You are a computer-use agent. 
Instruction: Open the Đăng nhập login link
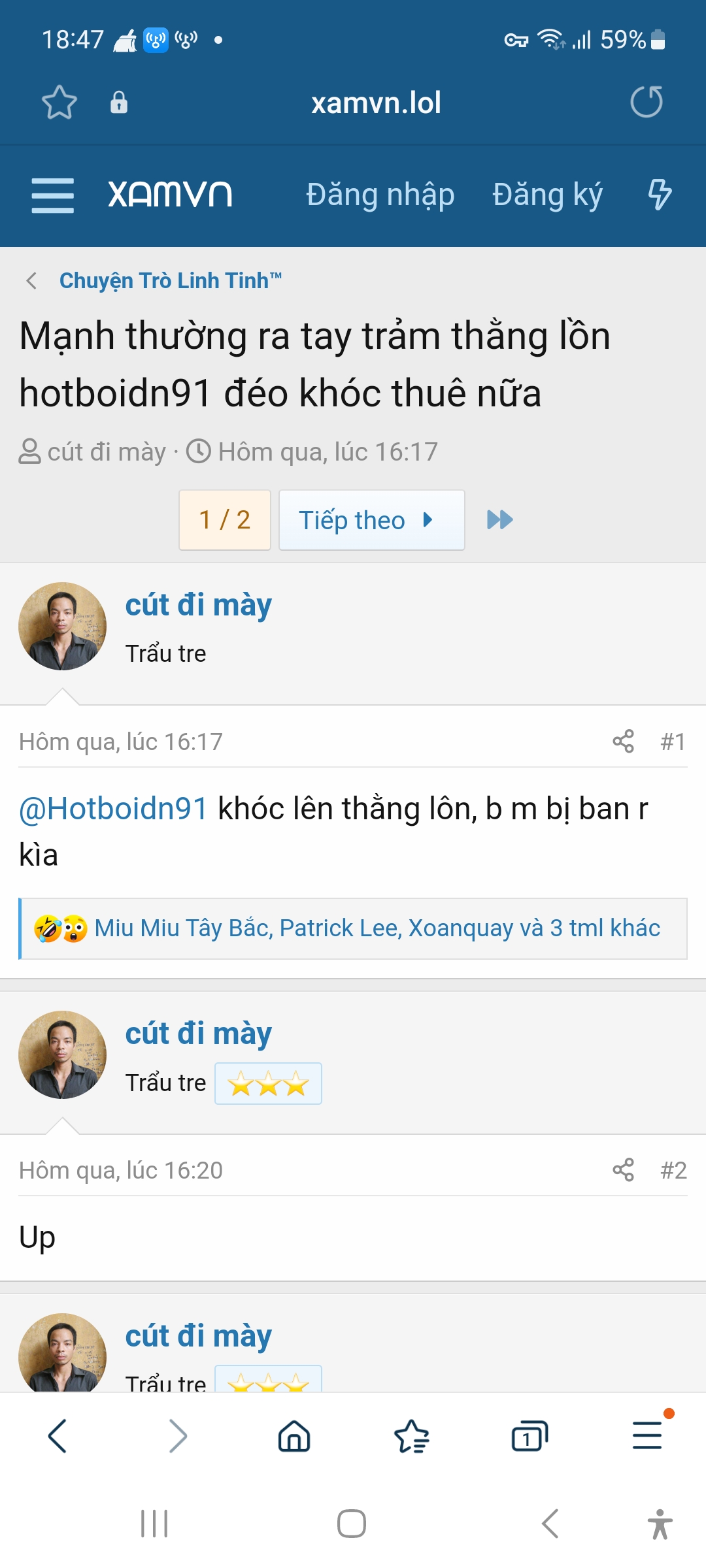[380, 195]
